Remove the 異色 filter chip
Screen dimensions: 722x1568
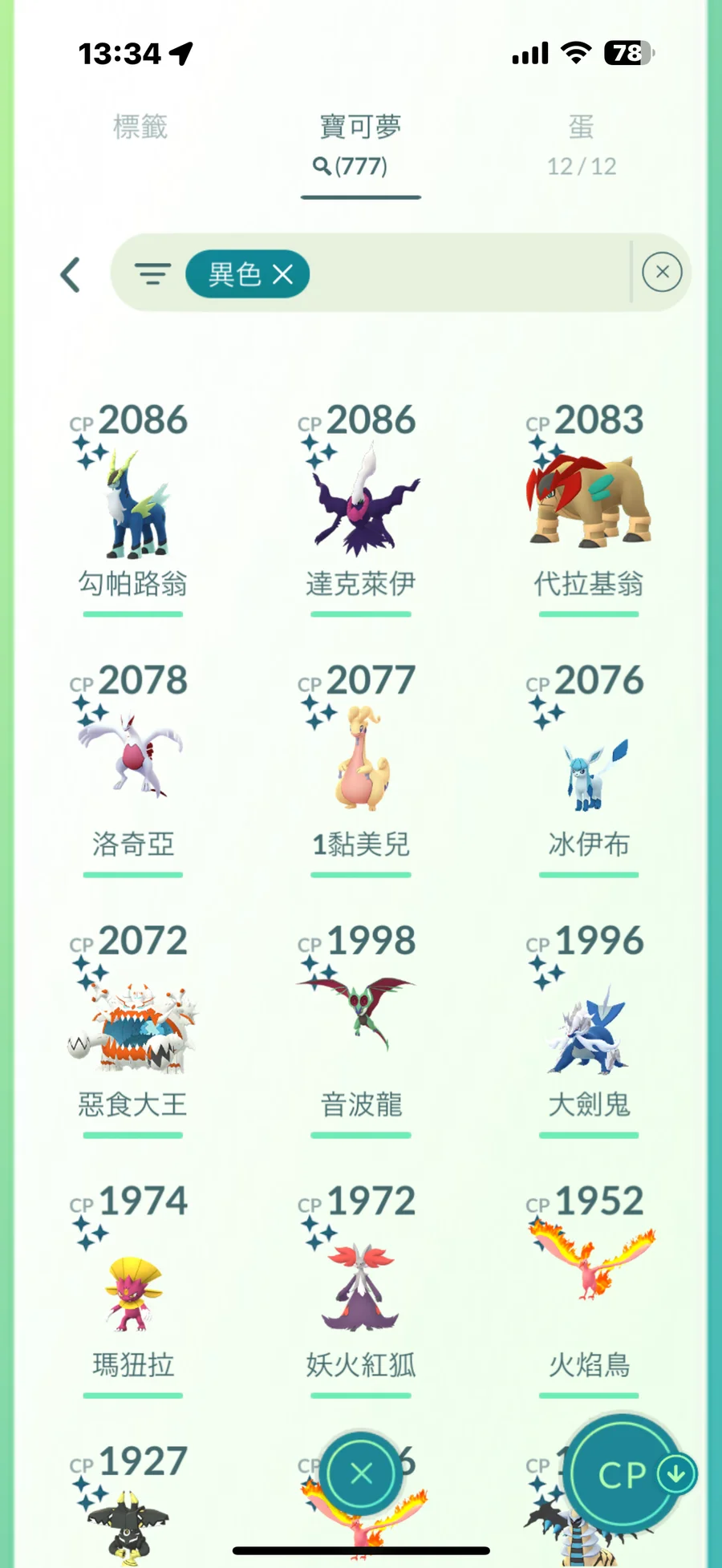[283, 275]
